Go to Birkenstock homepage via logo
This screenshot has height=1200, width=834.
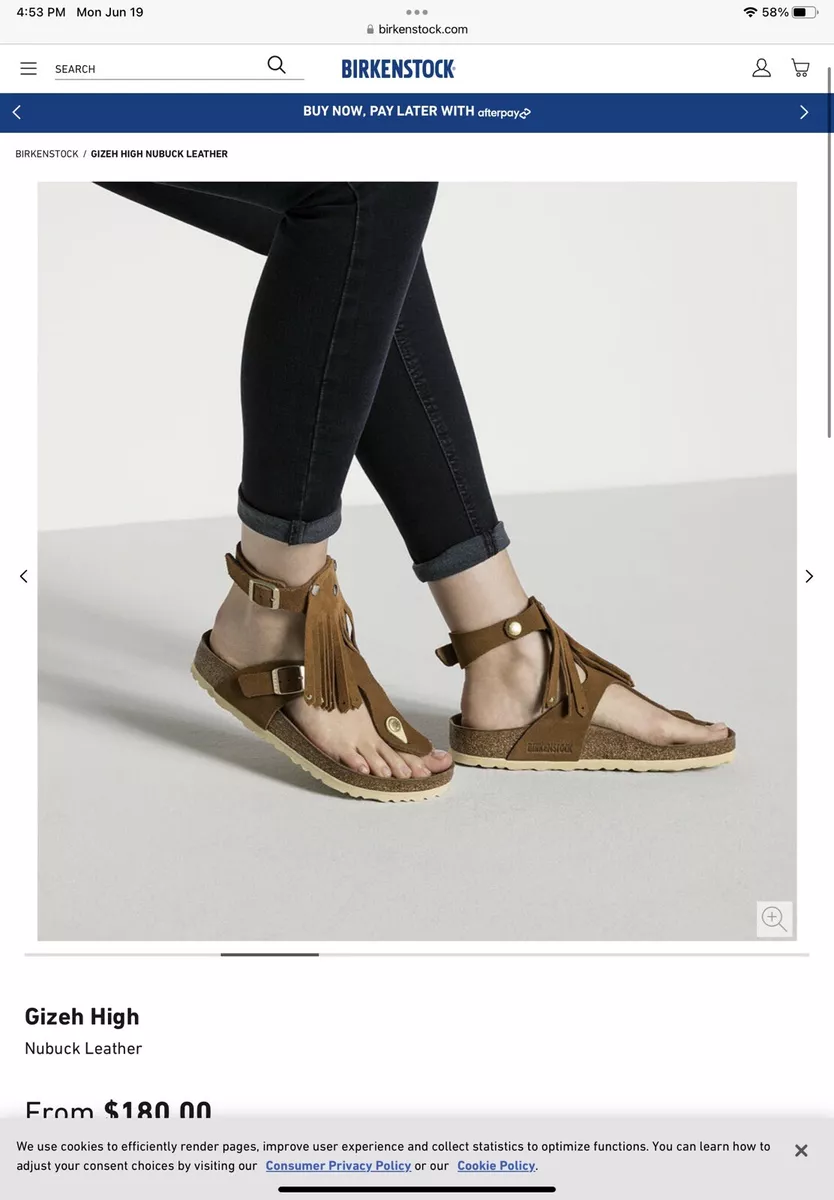click(x=398, y=69)
